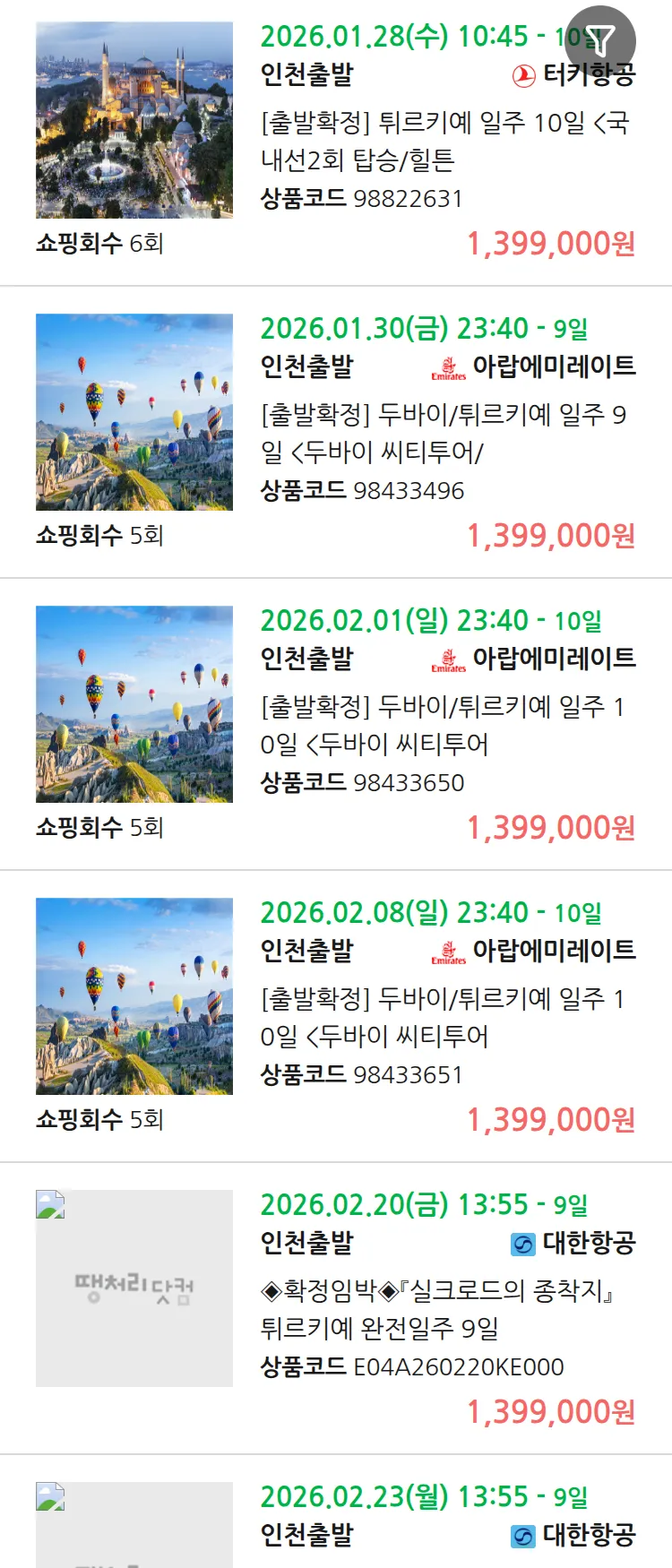Open the Turkish Airlines tour with code 98822631

coord(446,142)
